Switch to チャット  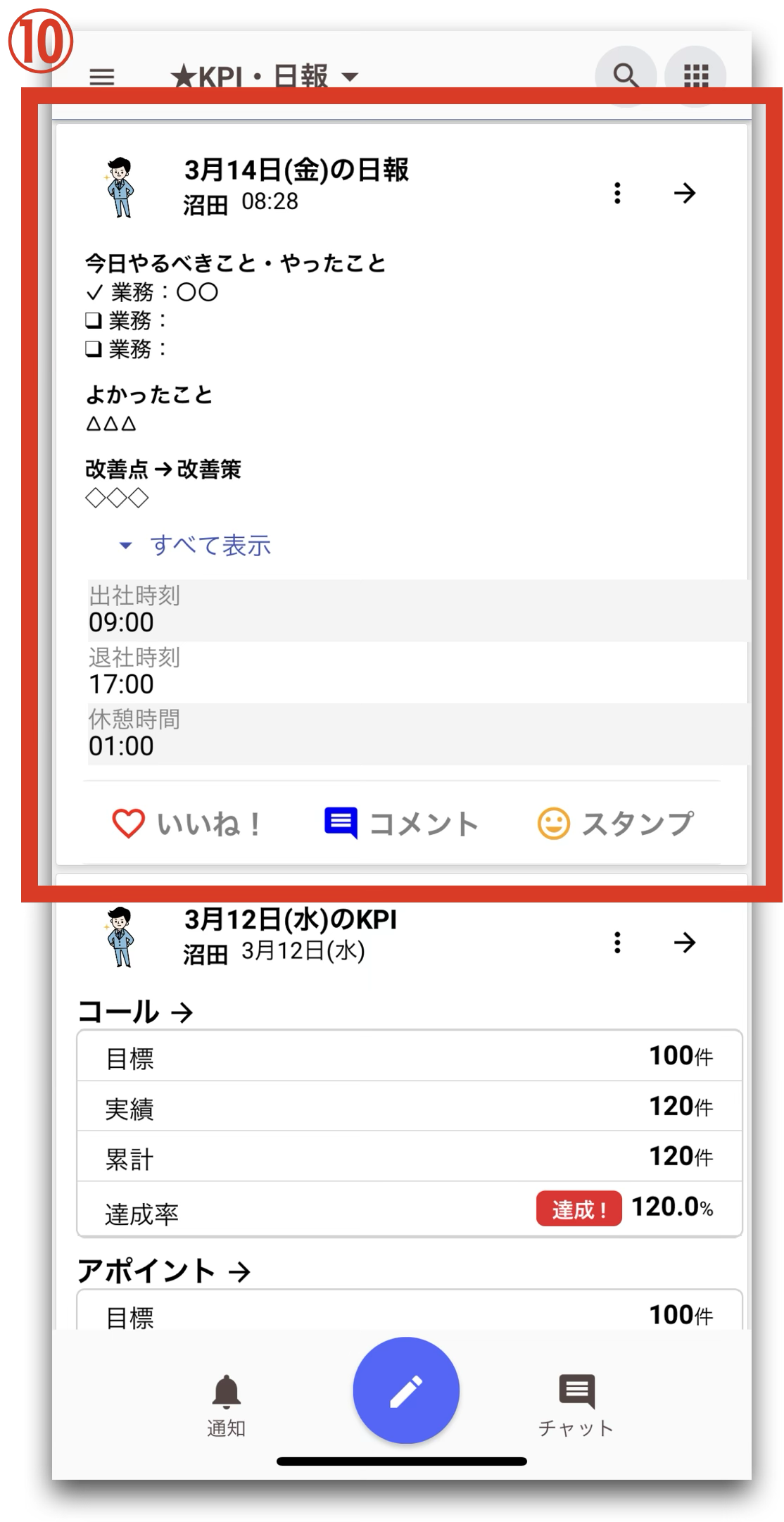pyautogui.click(x=576, y=1404)
